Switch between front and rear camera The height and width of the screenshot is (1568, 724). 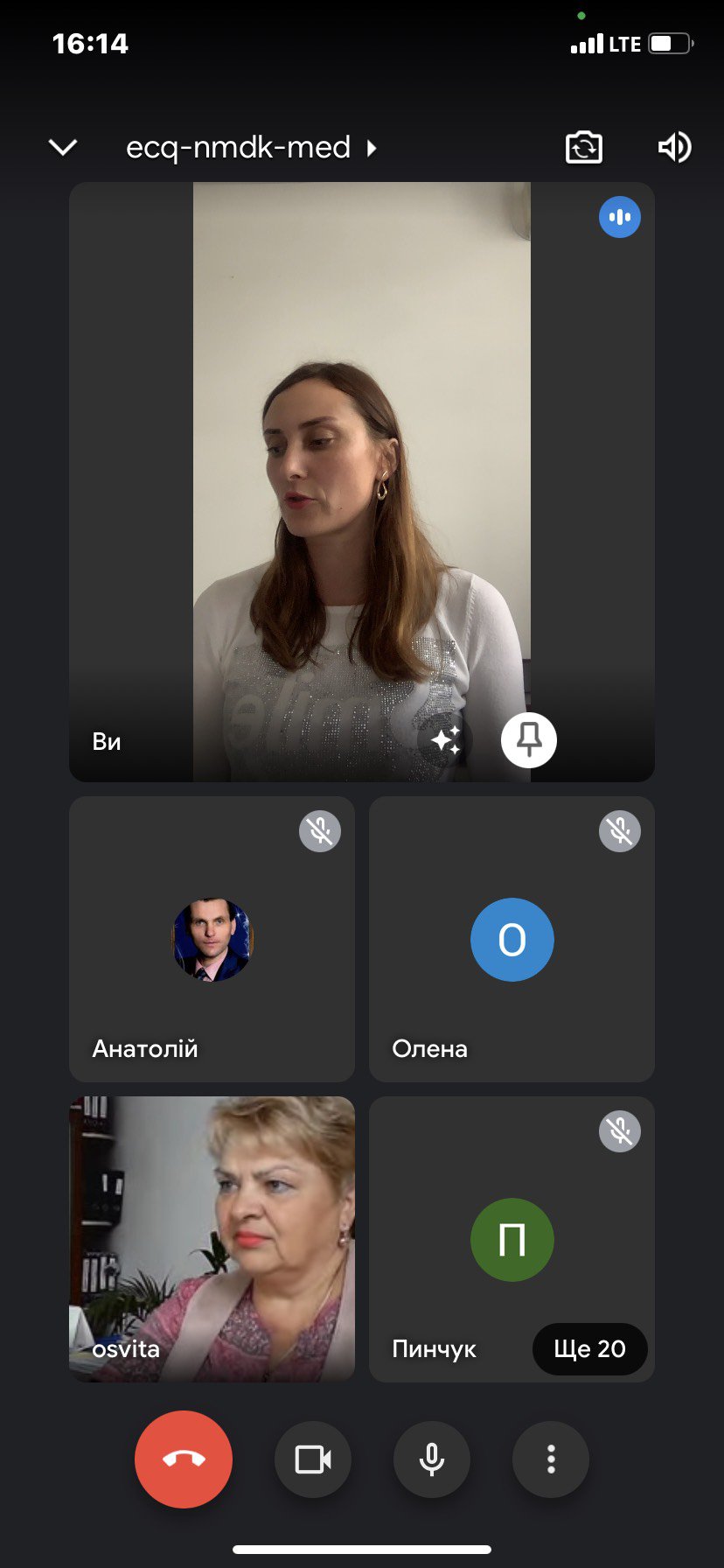point(584,147)
